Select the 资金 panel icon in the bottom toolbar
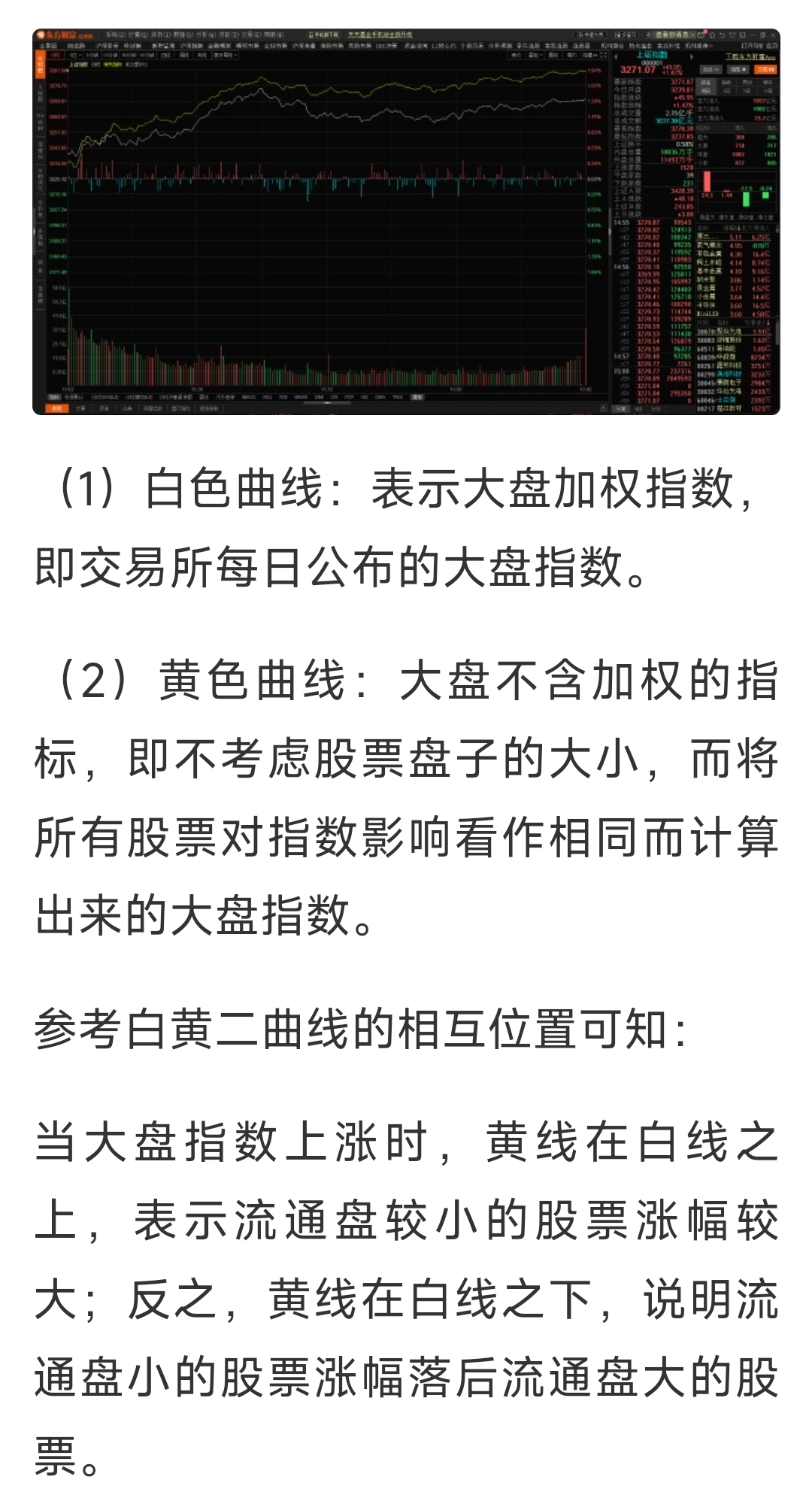Image resolution: width=812 pixels, height=1486 pixels. coord(103,408)
